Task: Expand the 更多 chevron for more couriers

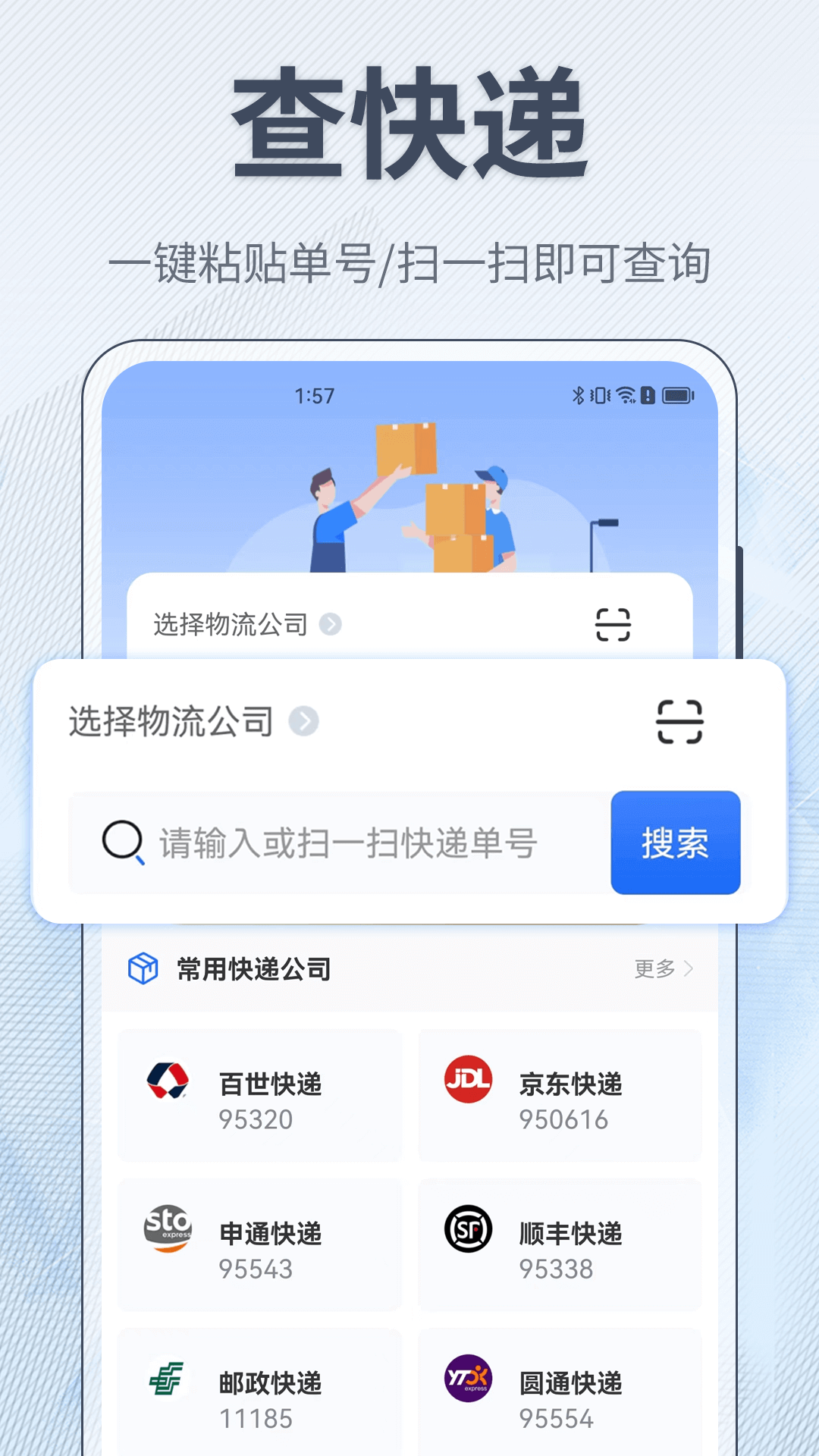Action: coord(689,968)
